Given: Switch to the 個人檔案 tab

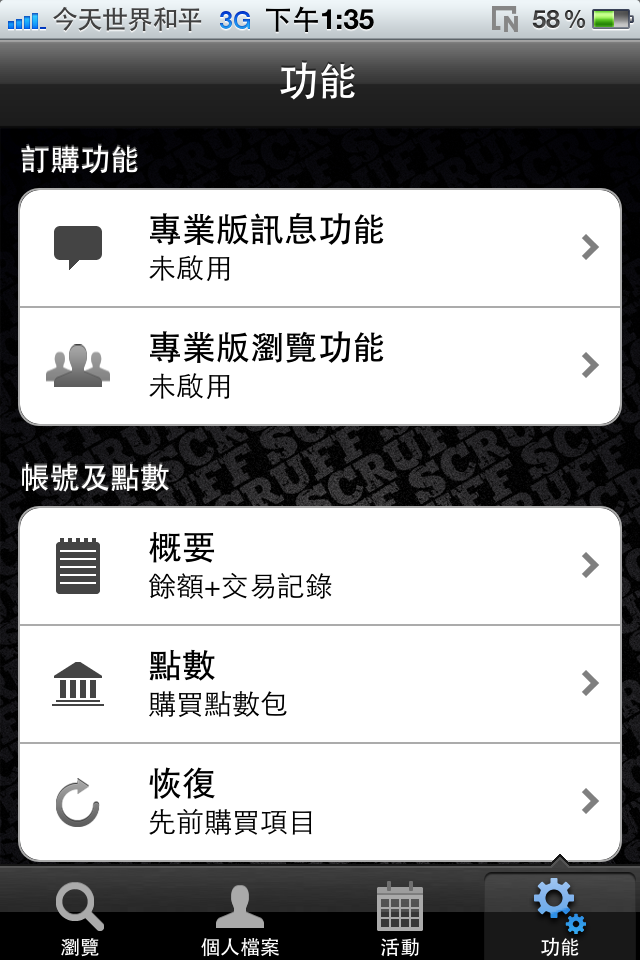Looking at the screenshot, I should [240, 916].
